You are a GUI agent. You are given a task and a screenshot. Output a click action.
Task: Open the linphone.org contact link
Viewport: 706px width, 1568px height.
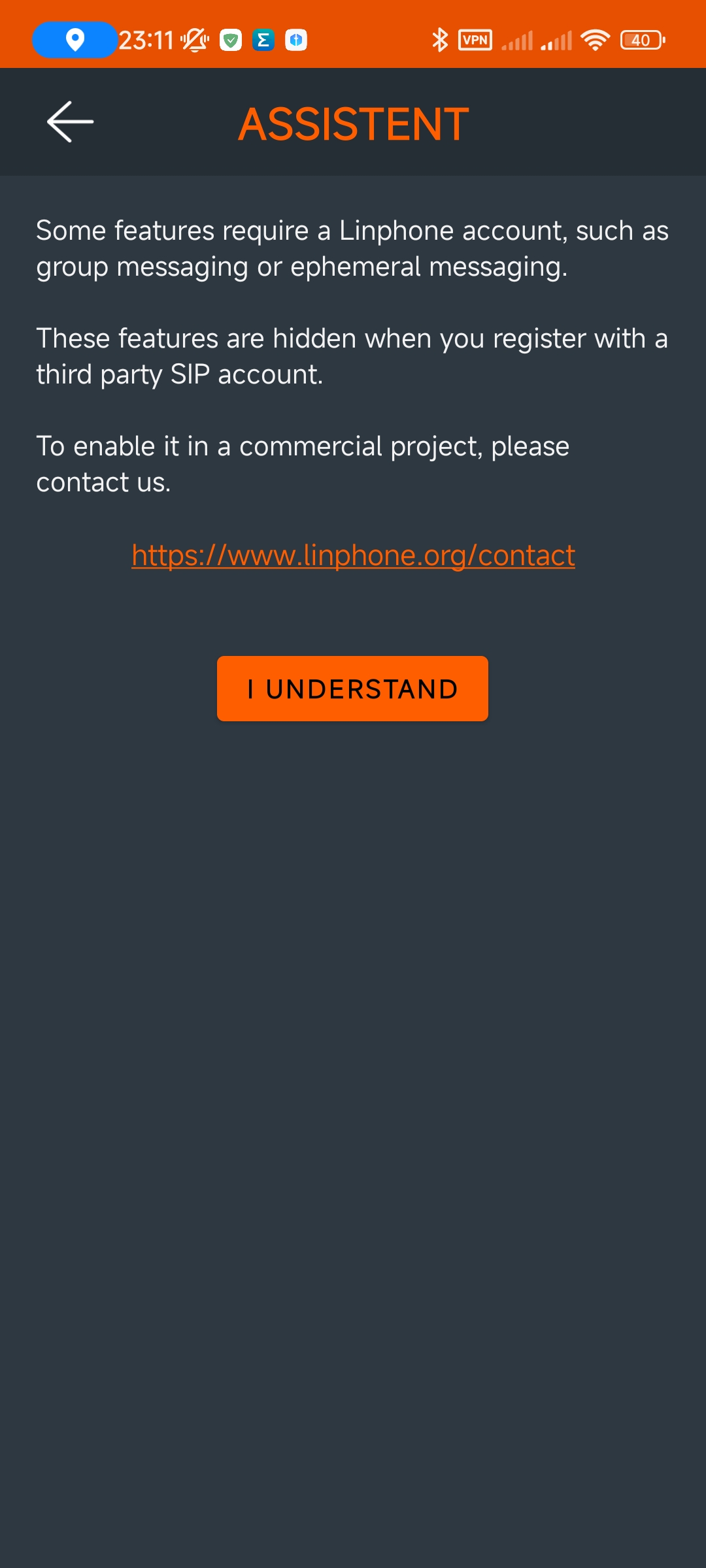pyautogui.click(x=353, y=555)
